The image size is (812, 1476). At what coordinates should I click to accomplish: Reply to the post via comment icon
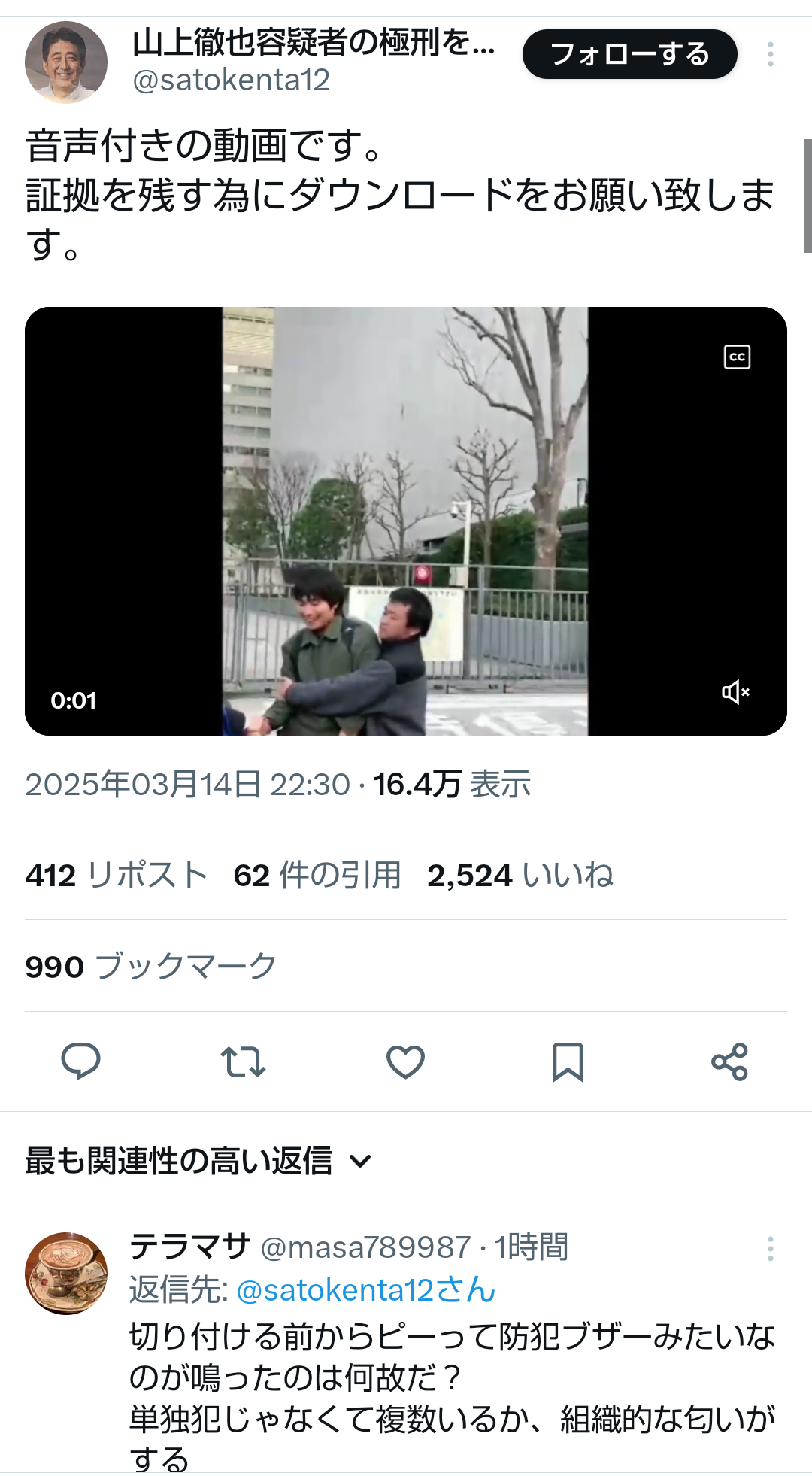80,1062
